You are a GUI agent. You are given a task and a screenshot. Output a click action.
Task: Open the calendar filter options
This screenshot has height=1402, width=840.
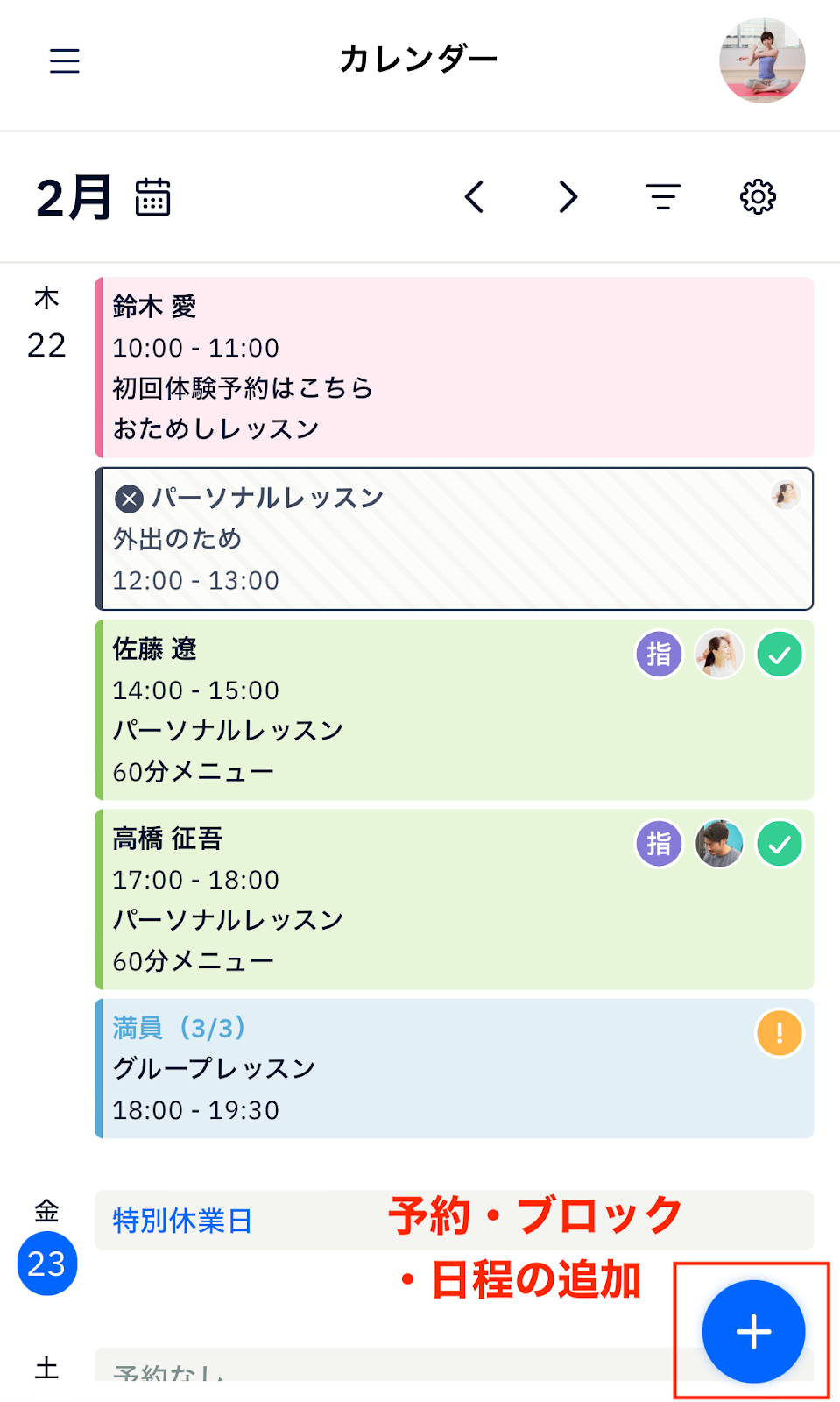[x=663, y=196]
